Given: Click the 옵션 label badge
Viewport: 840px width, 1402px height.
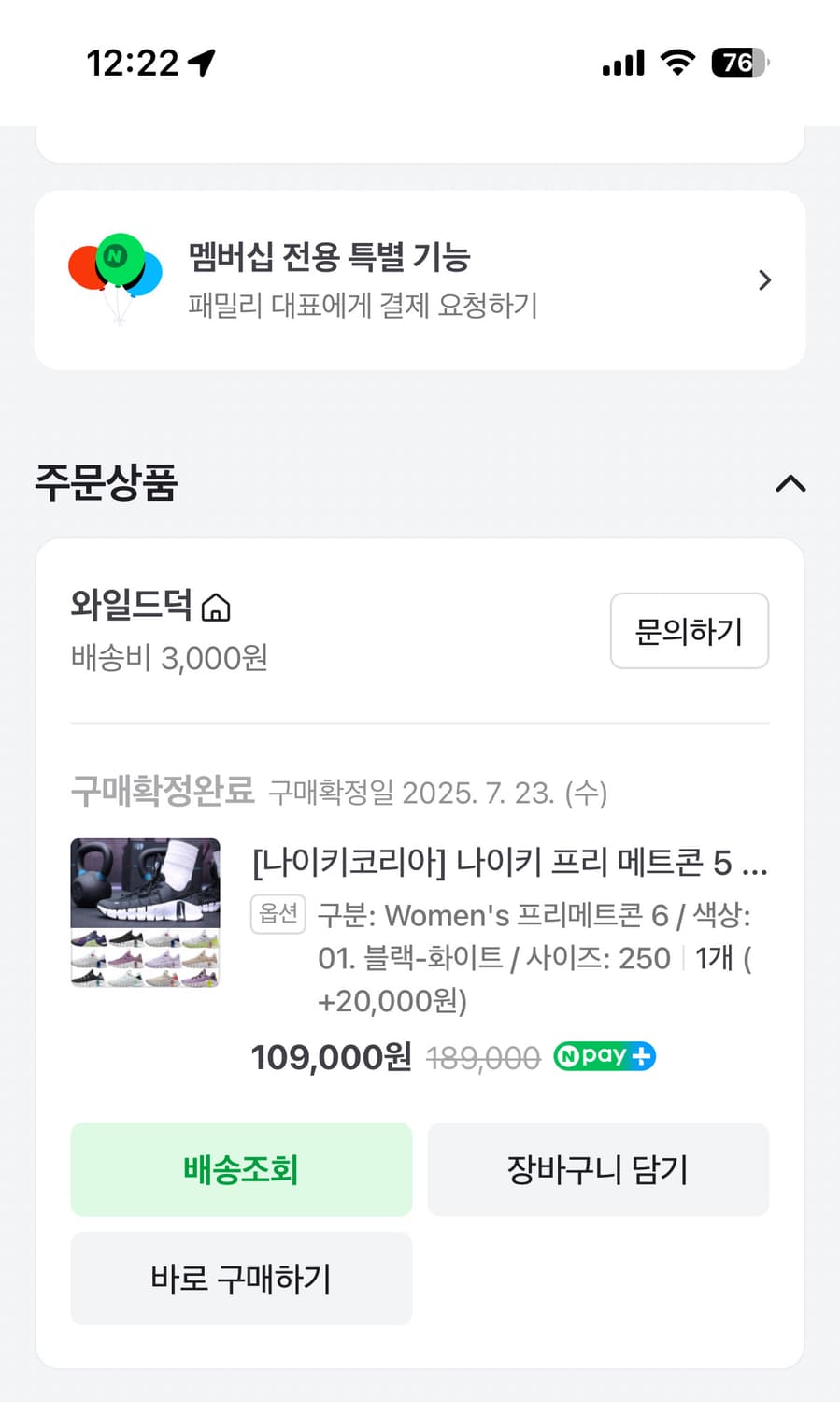Looking at the screenshot, I should [x=278, y=914].
